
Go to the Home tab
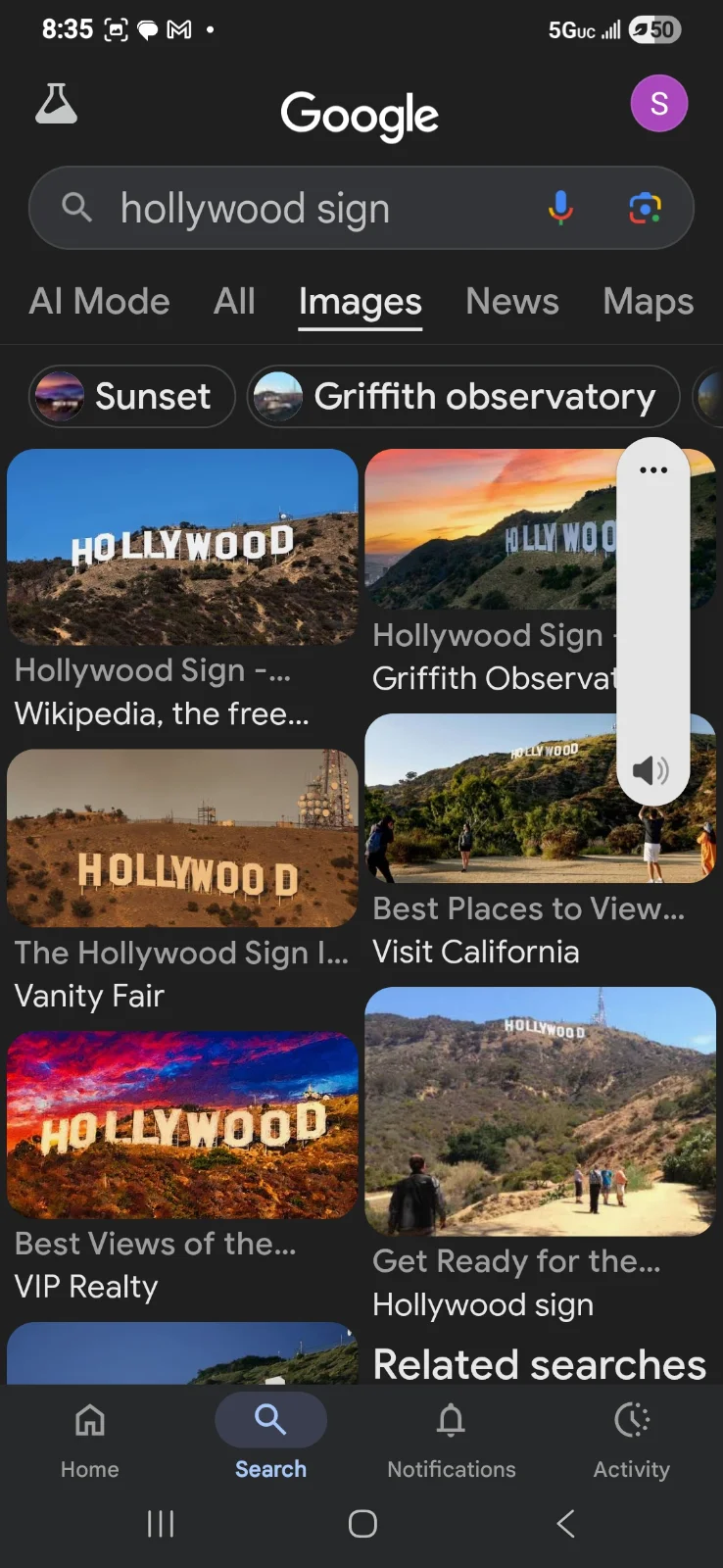tap(89, 1437)
